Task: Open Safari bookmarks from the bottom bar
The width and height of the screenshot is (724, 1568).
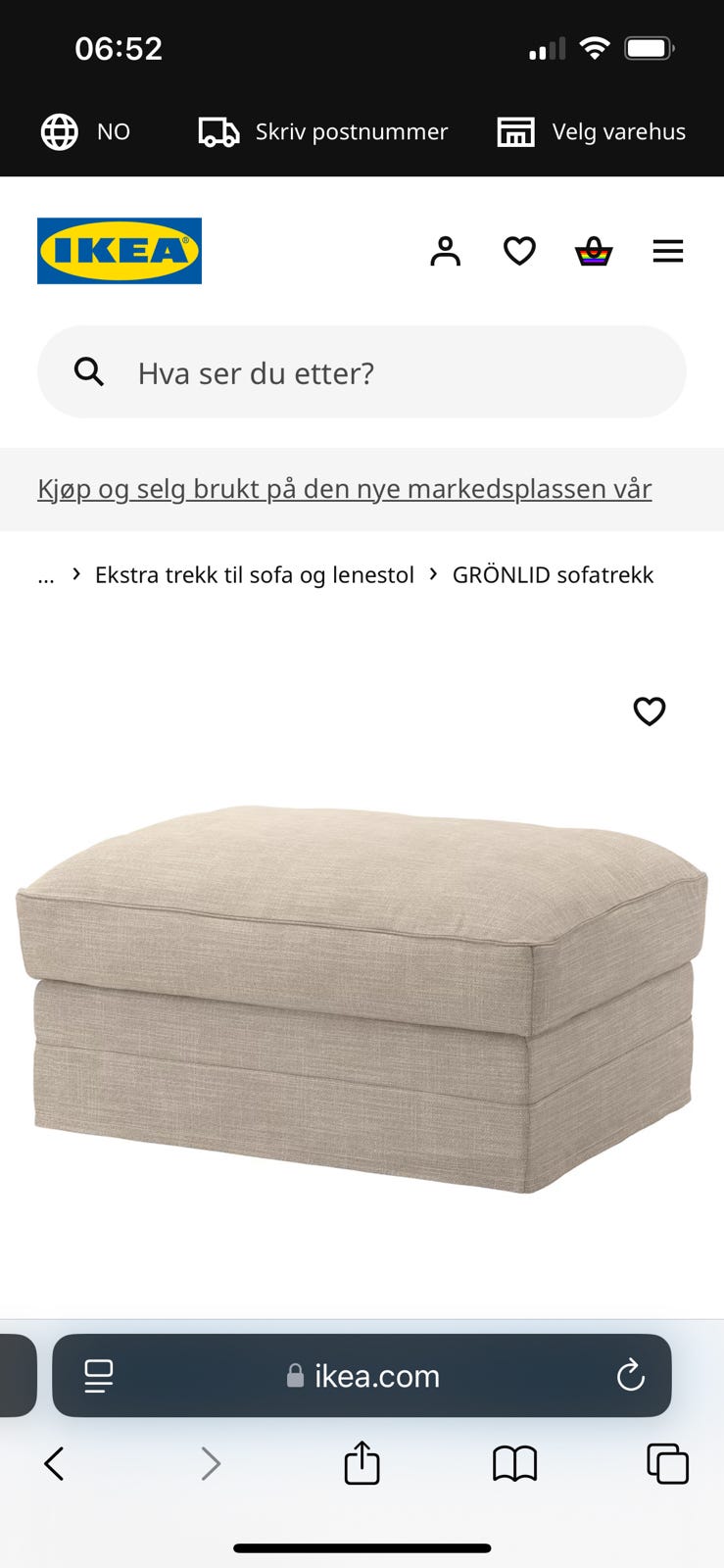Action: (x=513, y=1464)
